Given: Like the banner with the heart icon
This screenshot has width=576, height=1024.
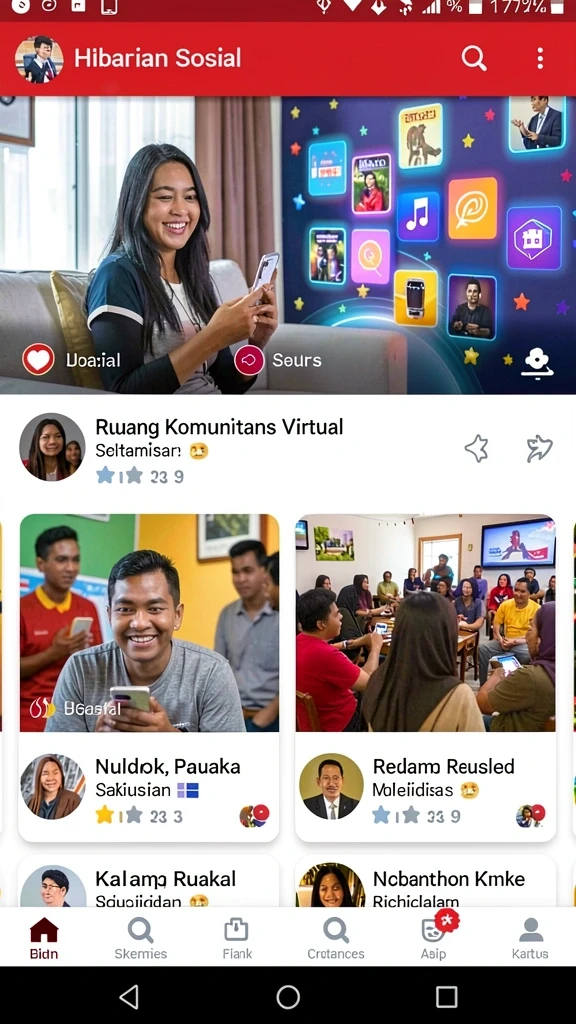Looking at the screenshot, I should pyautogui.click(x=39, y=360).
